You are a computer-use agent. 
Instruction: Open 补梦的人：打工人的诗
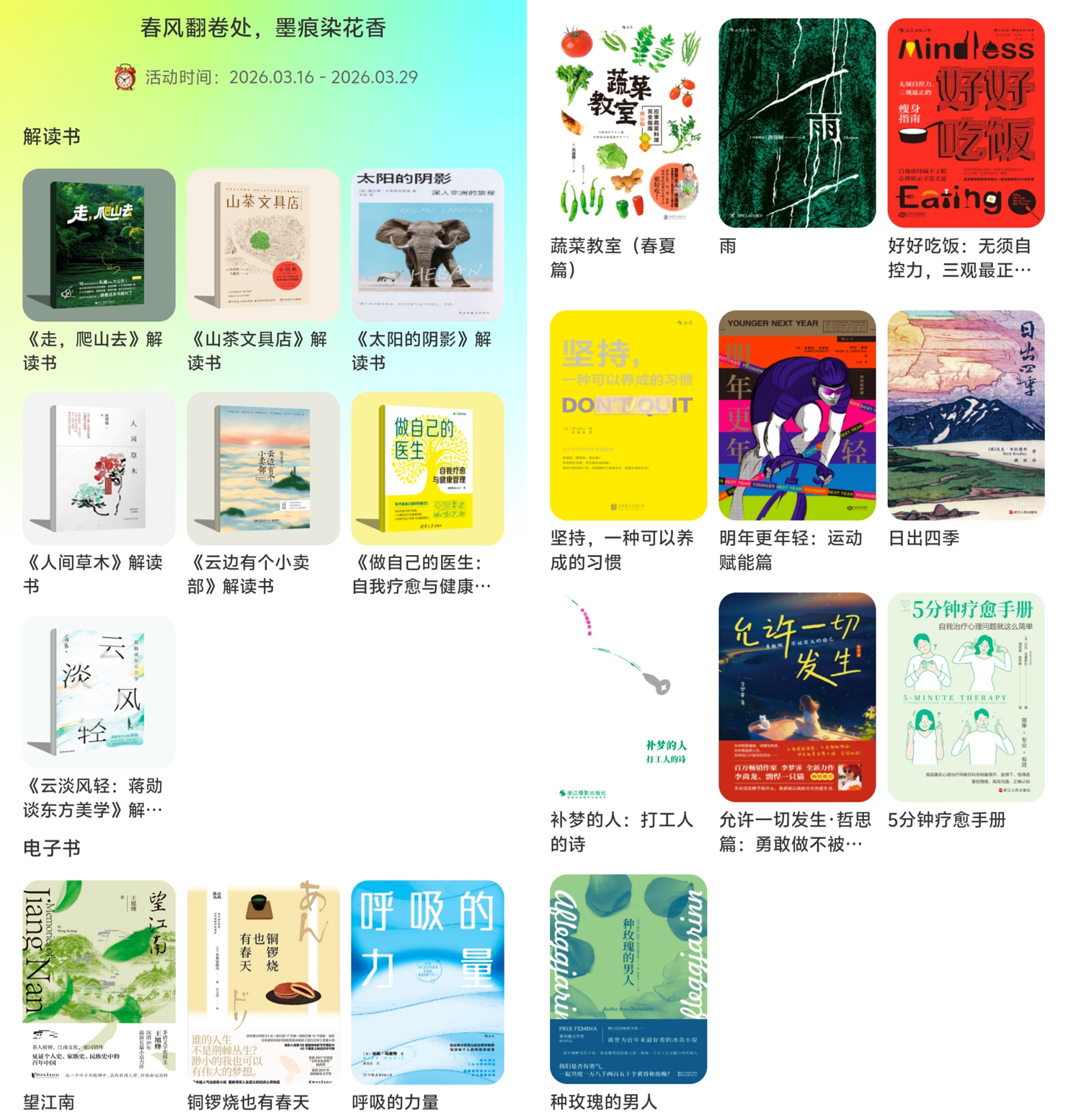point(628,697)
